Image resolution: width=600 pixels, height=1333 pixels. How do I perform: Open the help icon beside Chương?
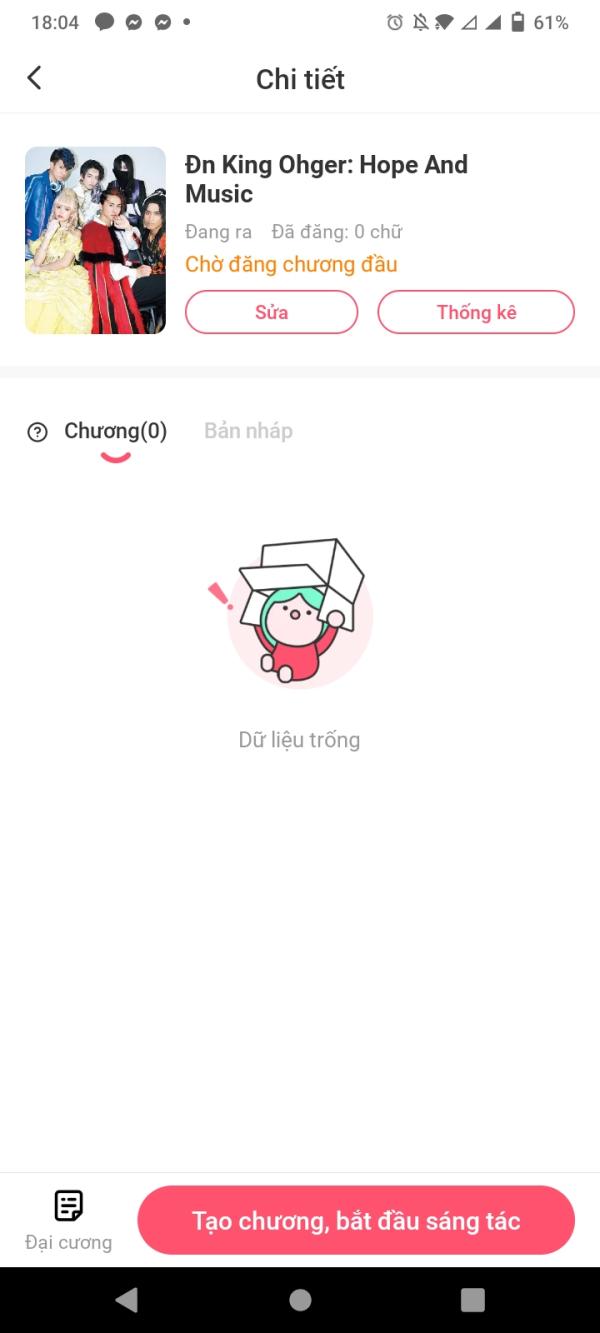click(38, 432)
